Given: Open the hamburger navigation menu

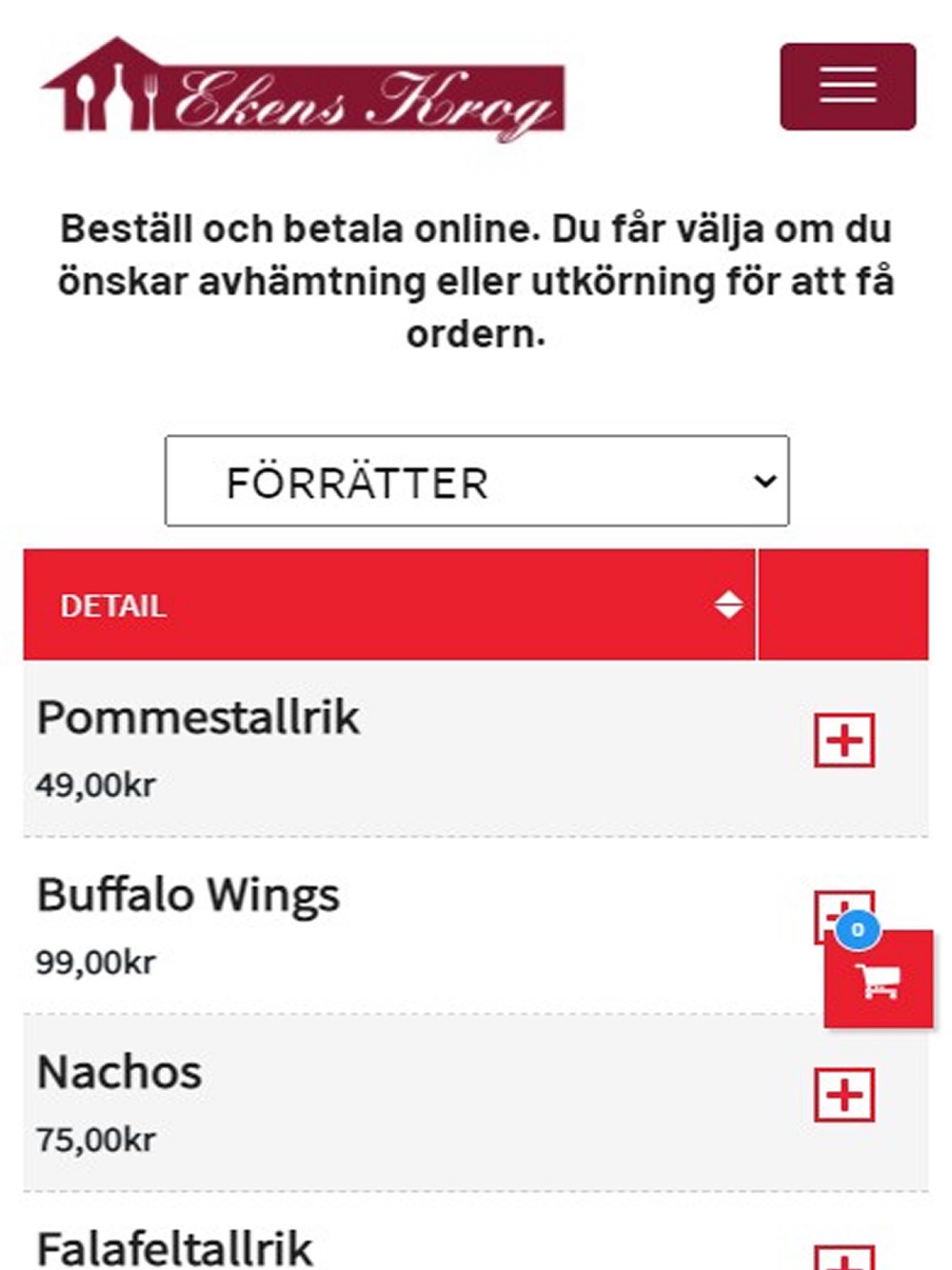Looking at the screenshot, I should pos(847,87).
